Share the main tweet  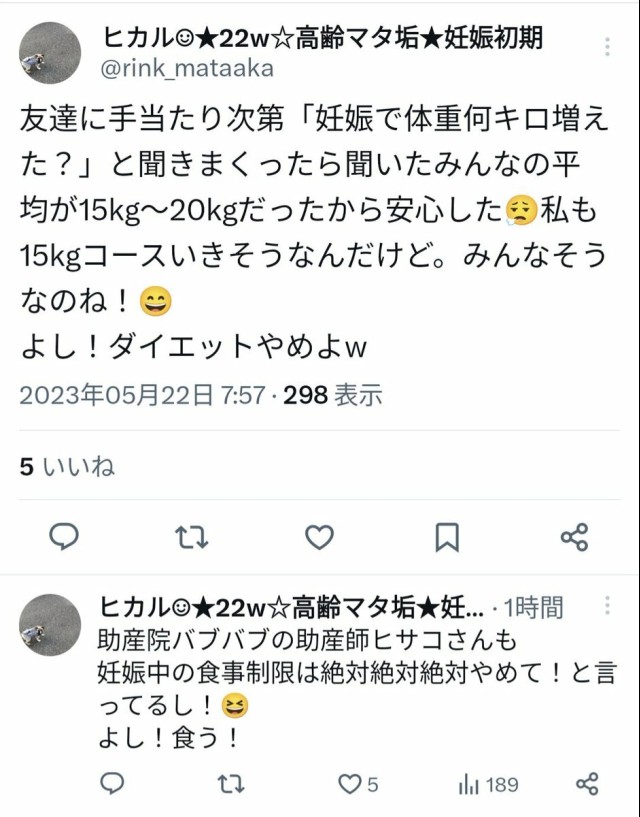(574, 537)
